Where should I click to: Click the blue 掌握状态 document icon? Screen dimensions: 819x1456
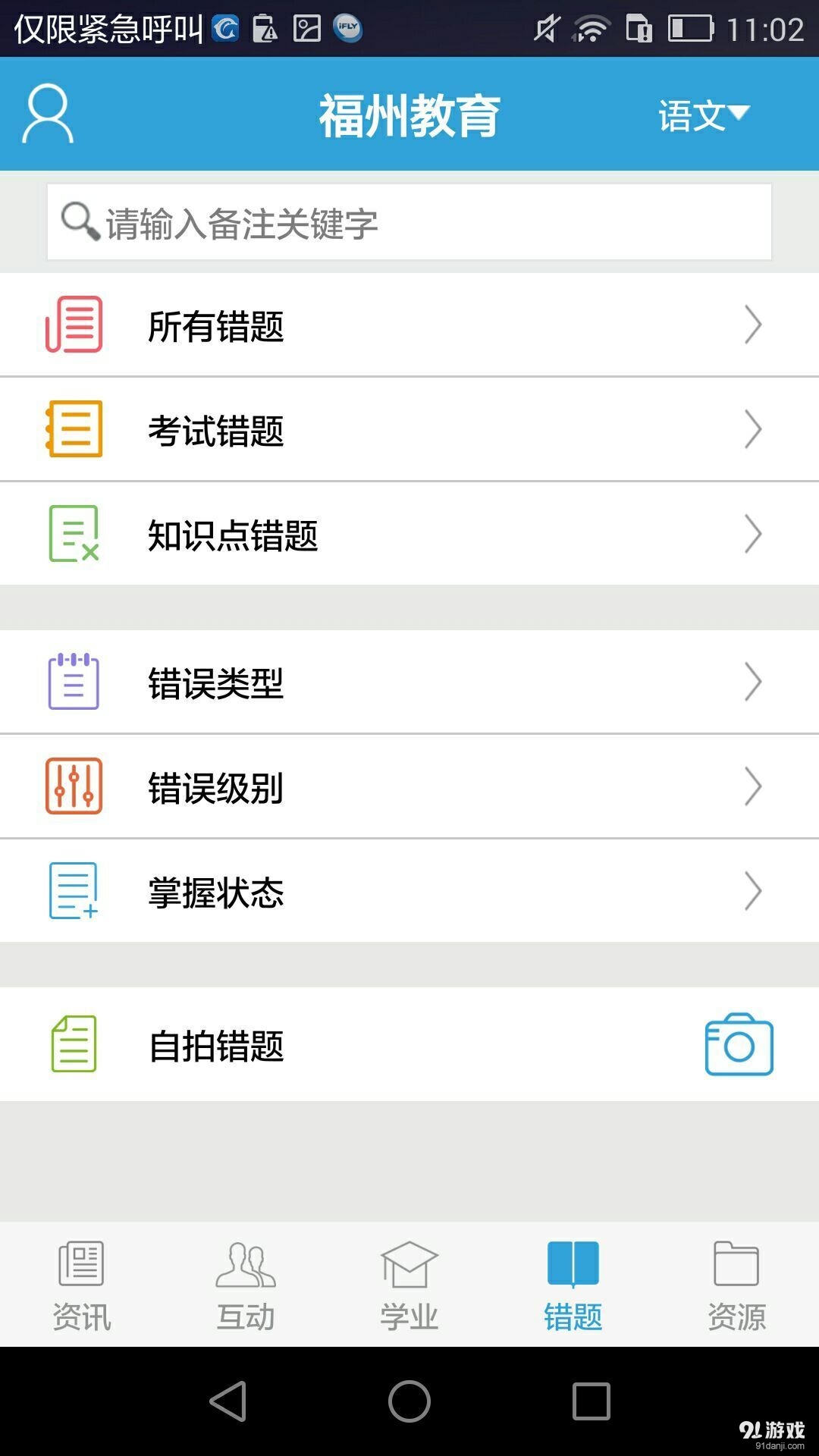pos(74,892)
